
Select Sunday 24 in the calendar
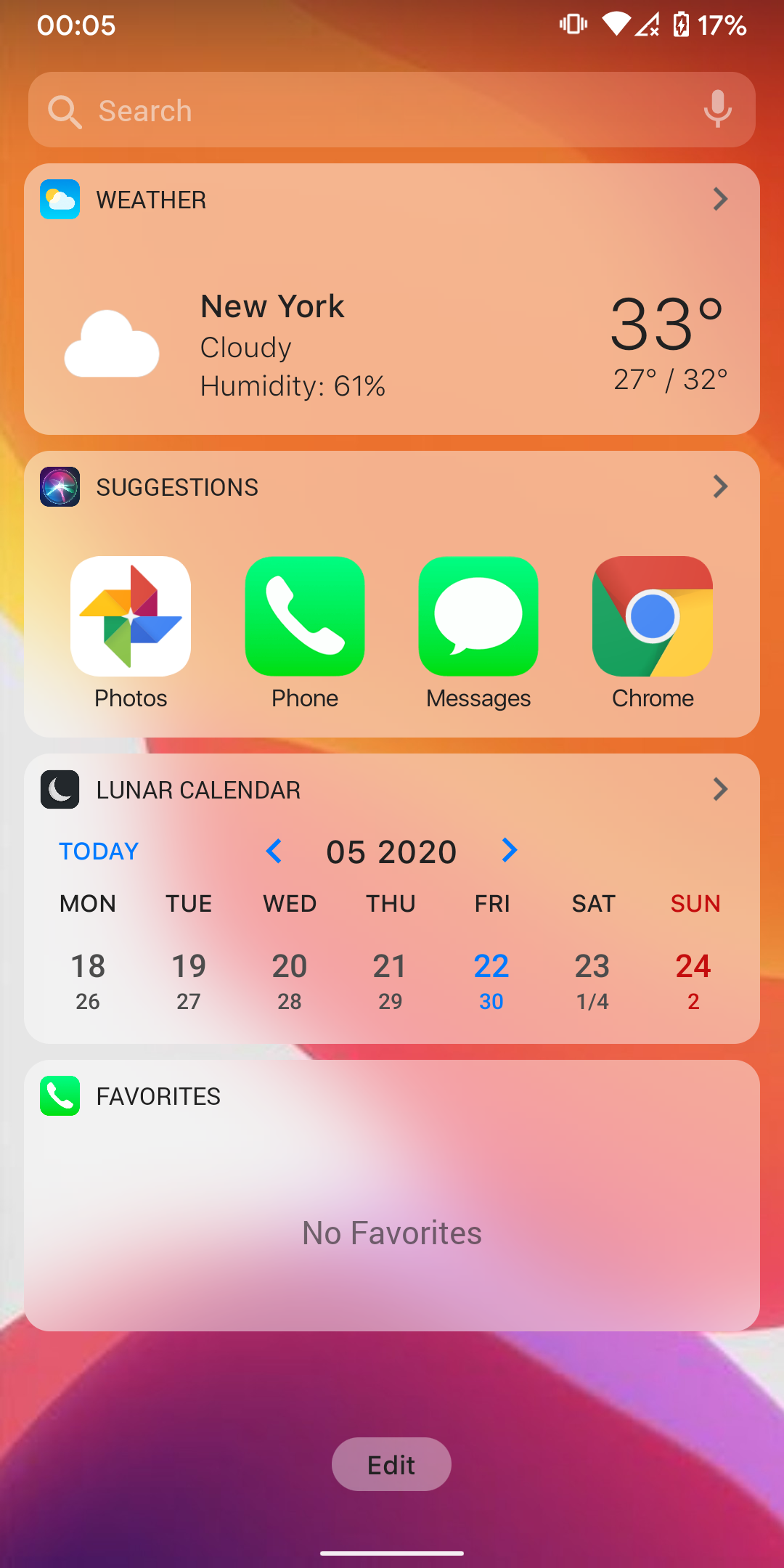click(x=693, y=980)
